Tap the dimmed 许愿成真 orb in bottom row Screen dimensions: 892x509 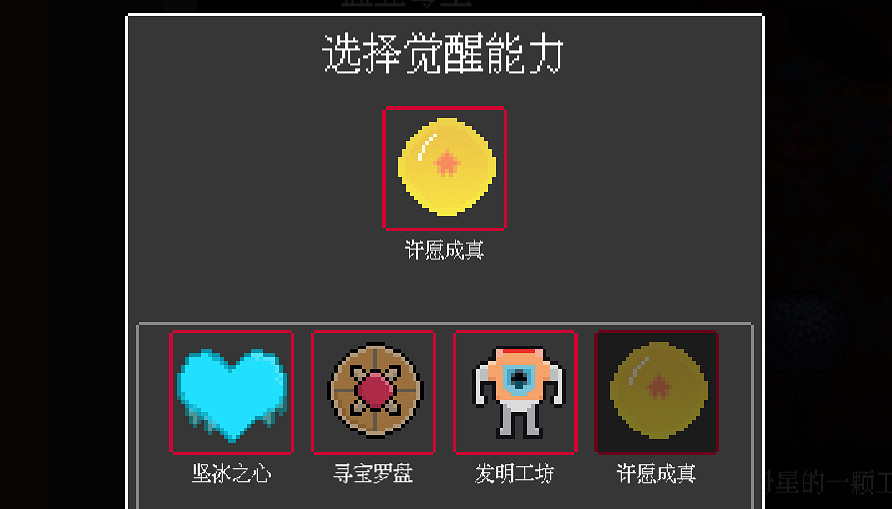(656, 392)
